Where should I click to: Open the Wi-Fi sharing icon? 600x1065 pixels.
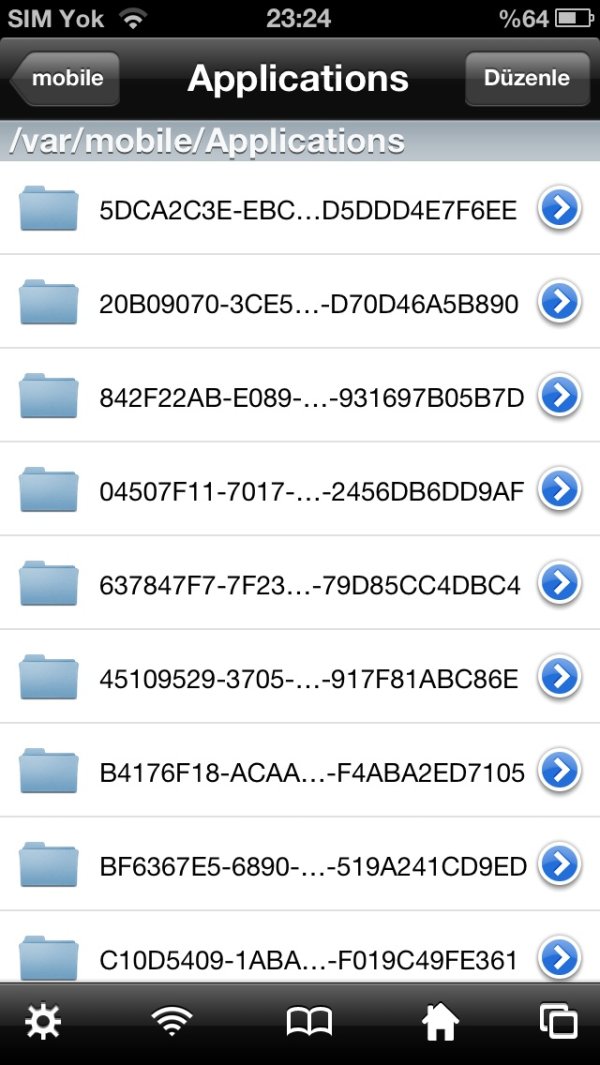pyautogui.click(x=172, y=1021)
